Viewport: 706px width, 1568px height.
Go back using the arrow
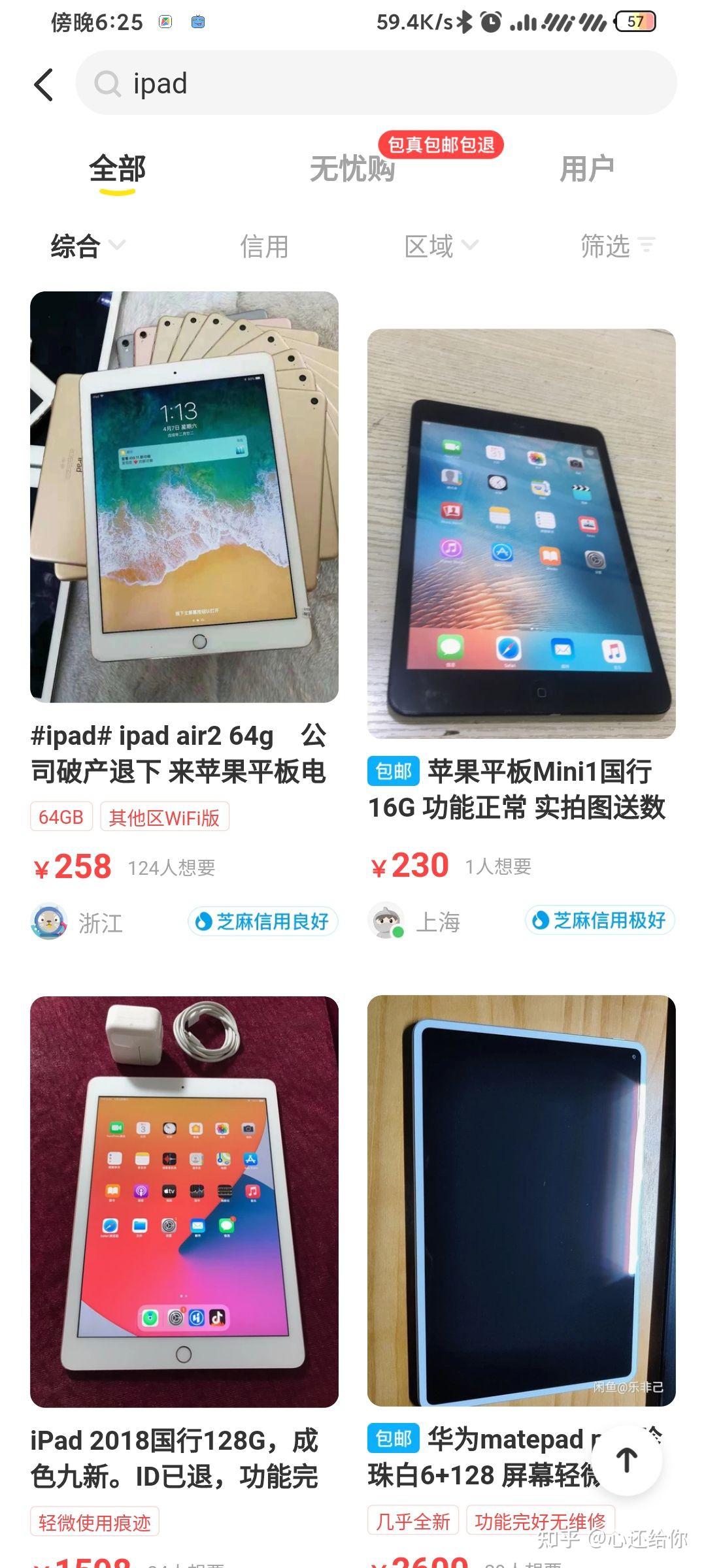[x=44, y=85]
